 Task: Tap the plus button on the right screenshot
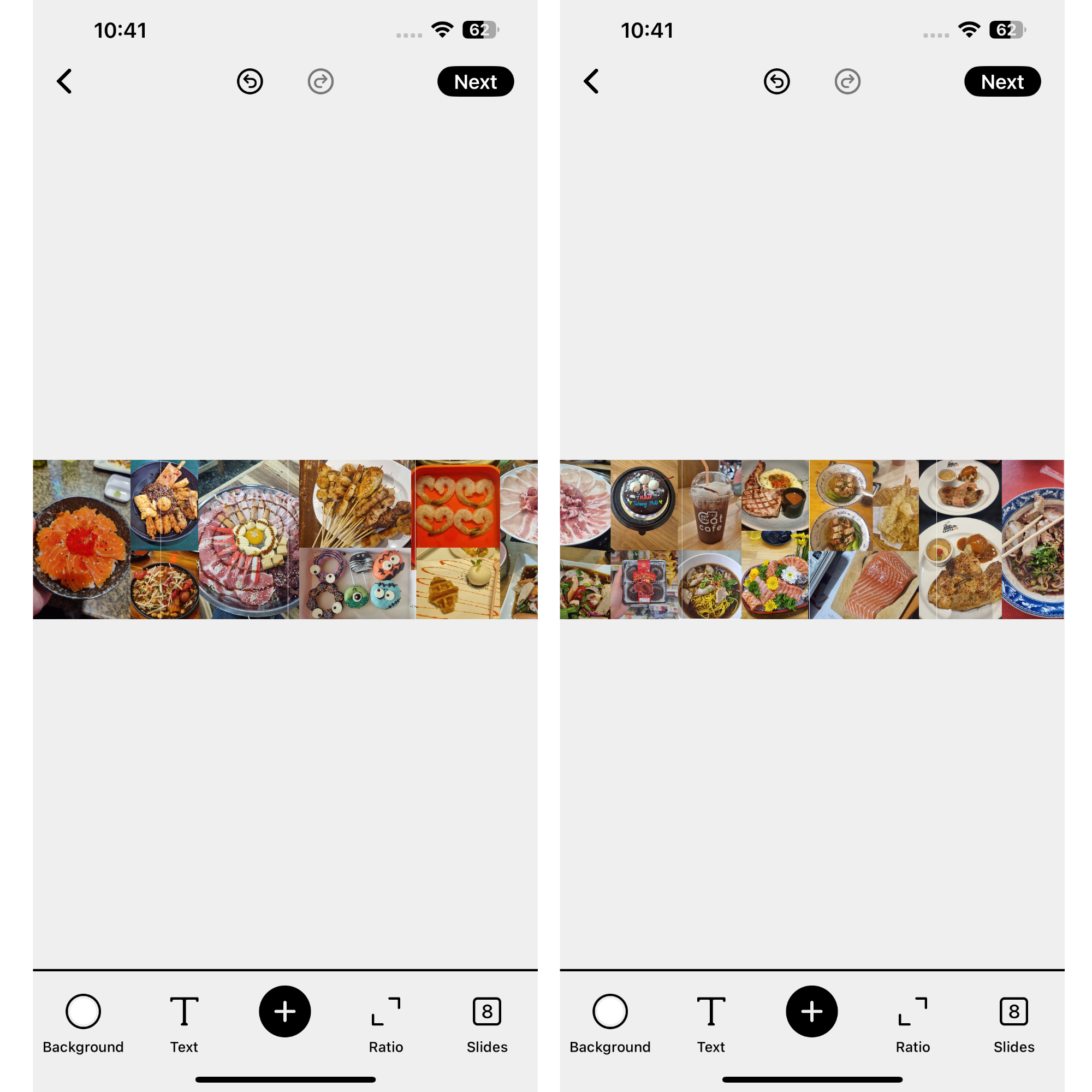(x=812, y=1011)
